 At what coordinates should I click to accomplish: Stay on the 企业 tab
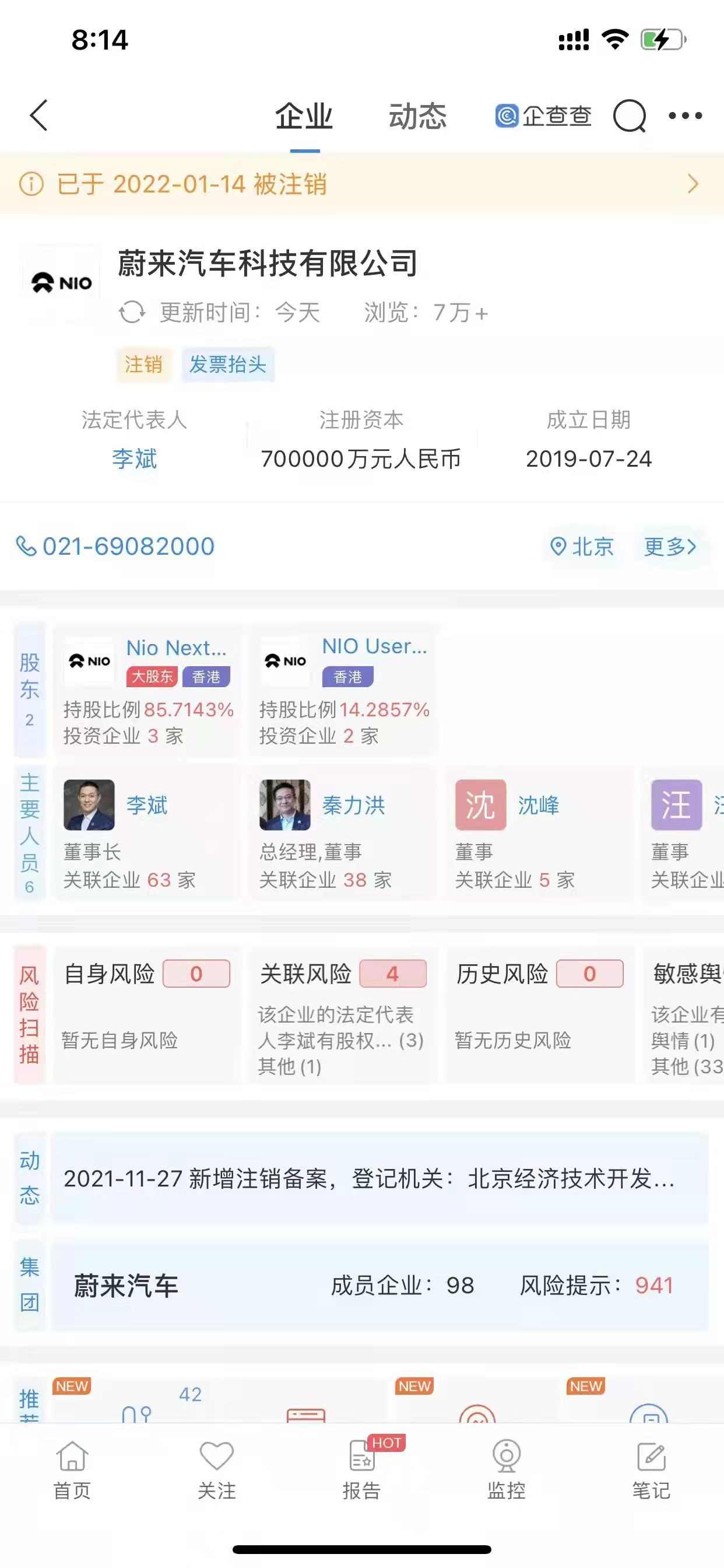click(304, 116)
